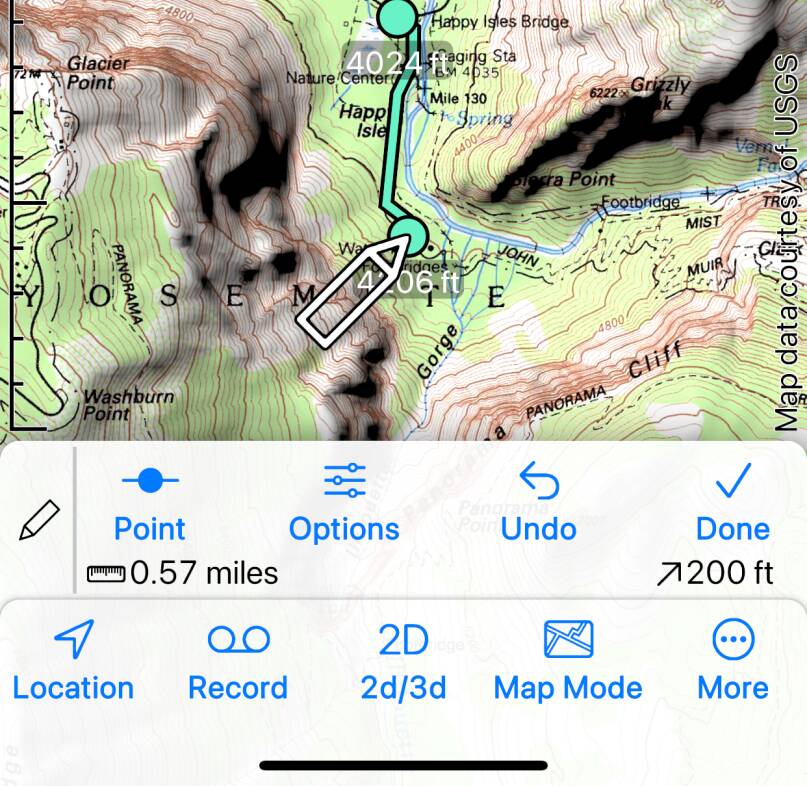The width and height of the screenshot is (807, 786).
Task: Open the More menu
Action: click(733, 662)
